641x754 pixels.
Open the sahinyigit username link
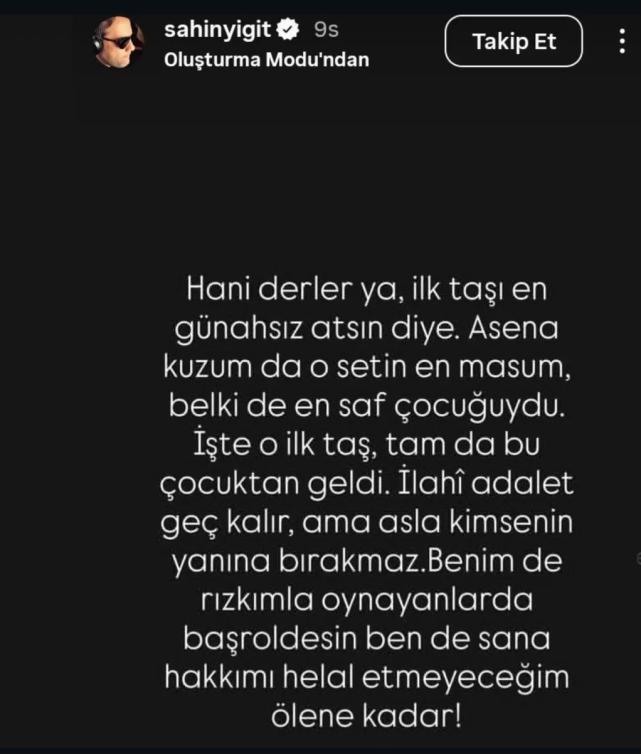pos(216,30)
